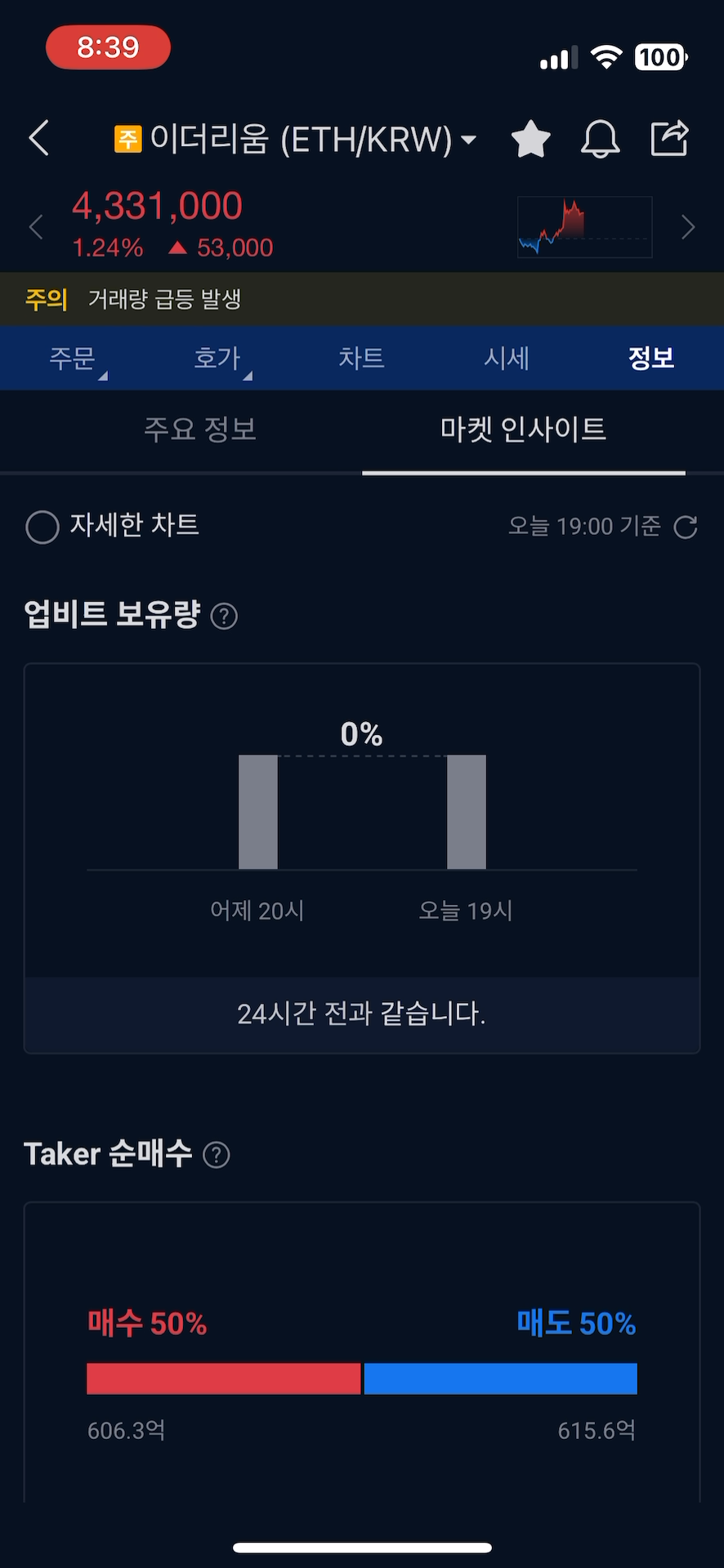Switch to the 시세 tab
724x1568 pixels.
507,358
